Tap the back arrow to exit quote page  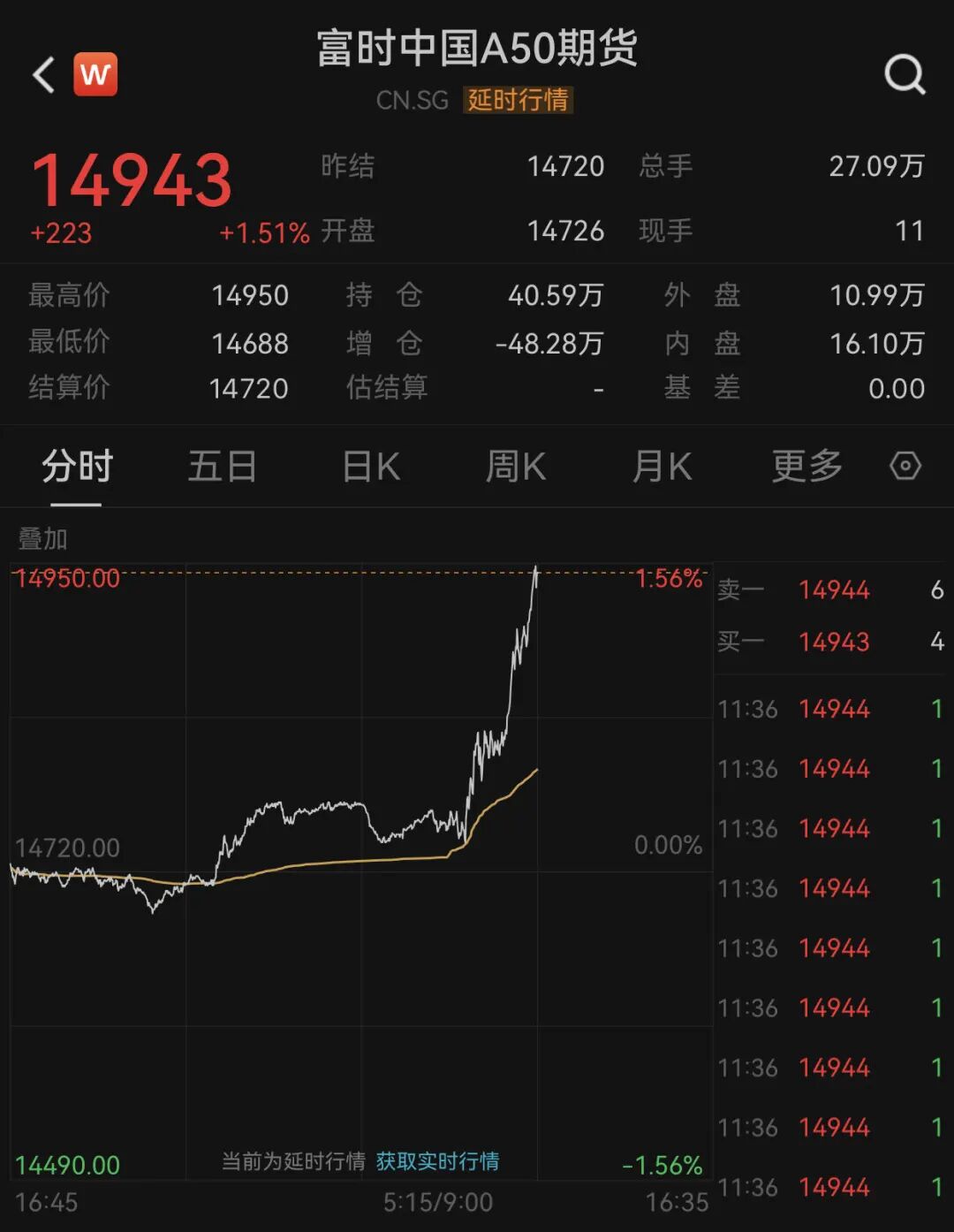(42, 73)
